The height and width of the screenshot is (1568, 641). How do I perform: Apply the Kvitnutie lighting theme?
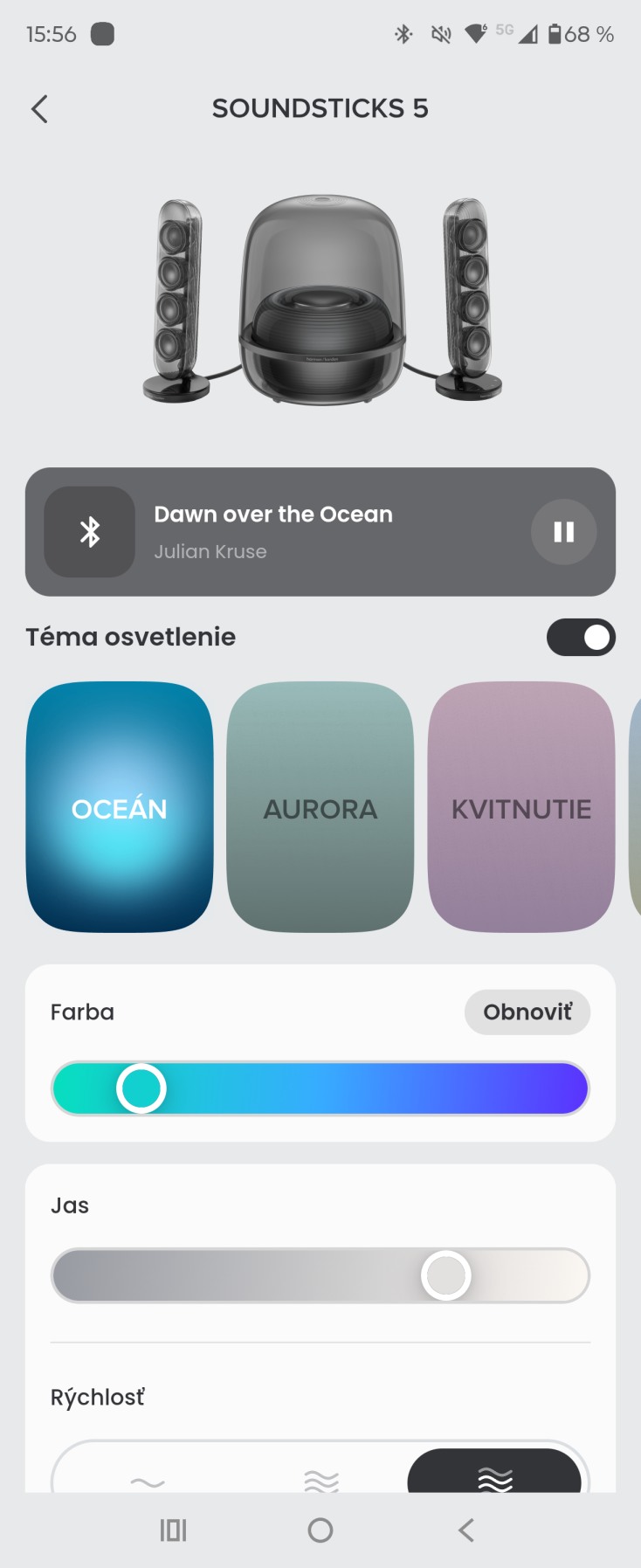521,808
